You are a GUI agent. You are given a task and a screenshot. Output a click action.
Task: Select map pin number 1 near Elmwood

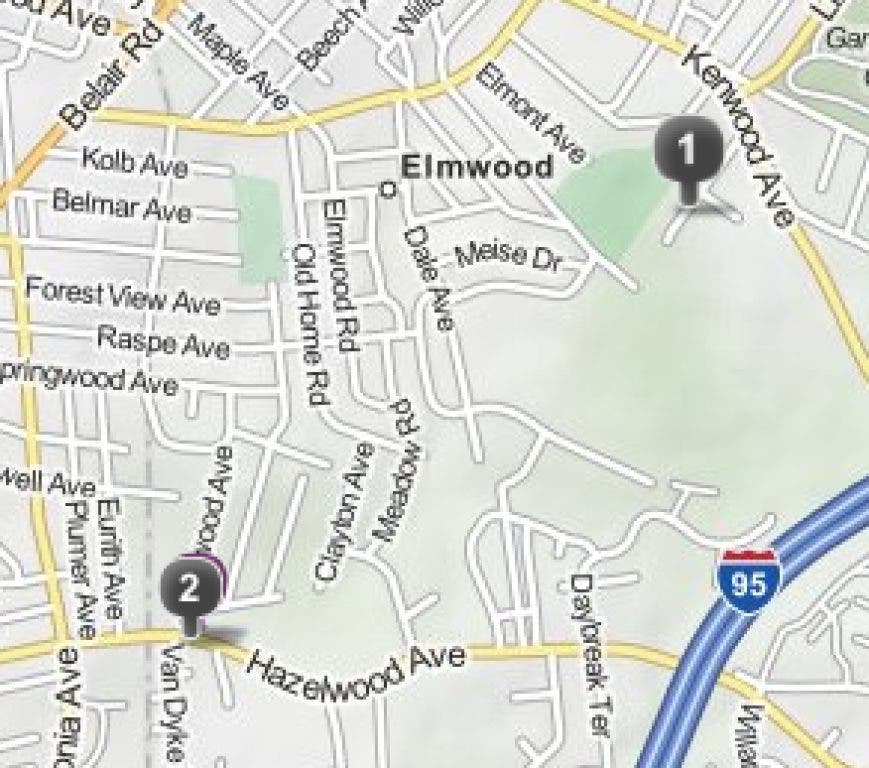pyautogui.click(x=688, y=151)
